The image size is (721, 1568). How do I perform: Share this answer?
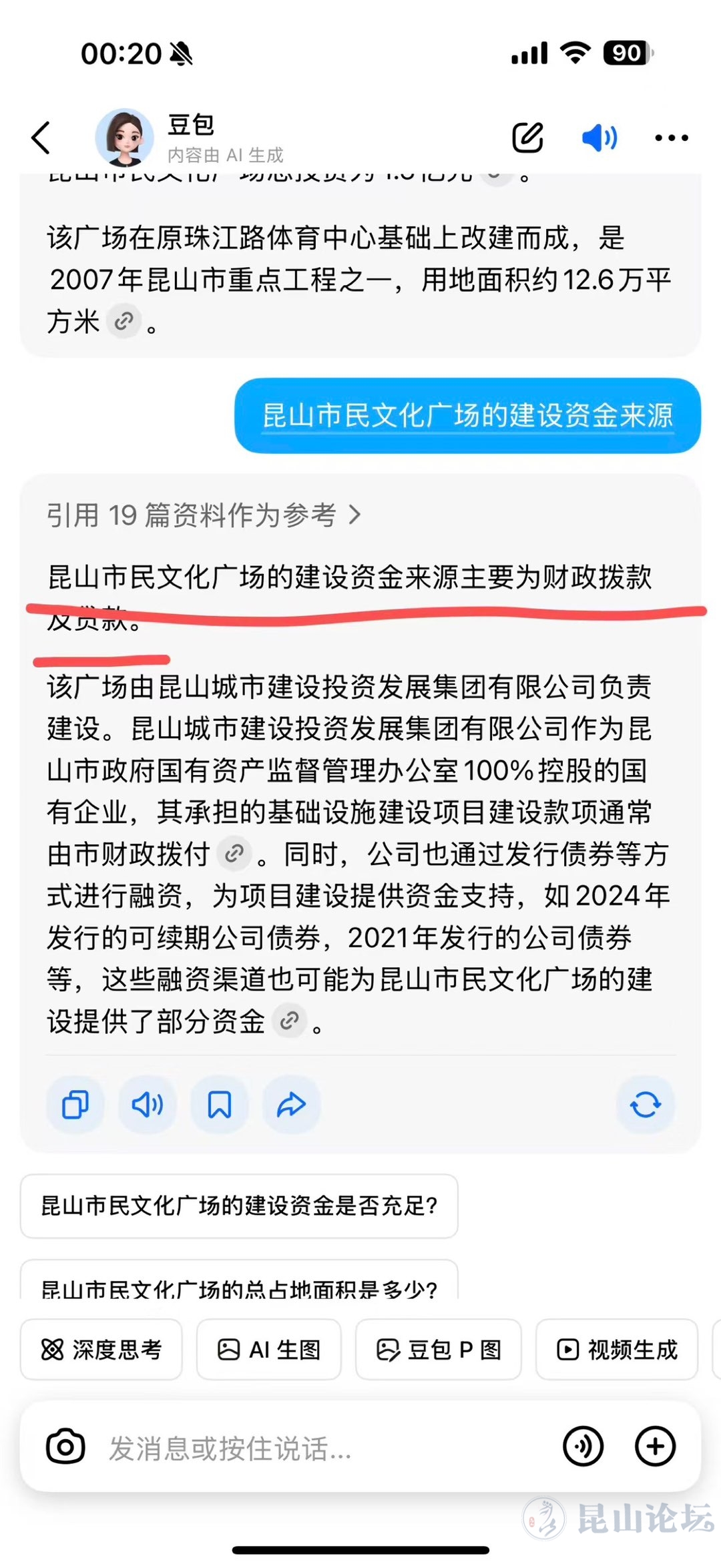(292, 1105)
